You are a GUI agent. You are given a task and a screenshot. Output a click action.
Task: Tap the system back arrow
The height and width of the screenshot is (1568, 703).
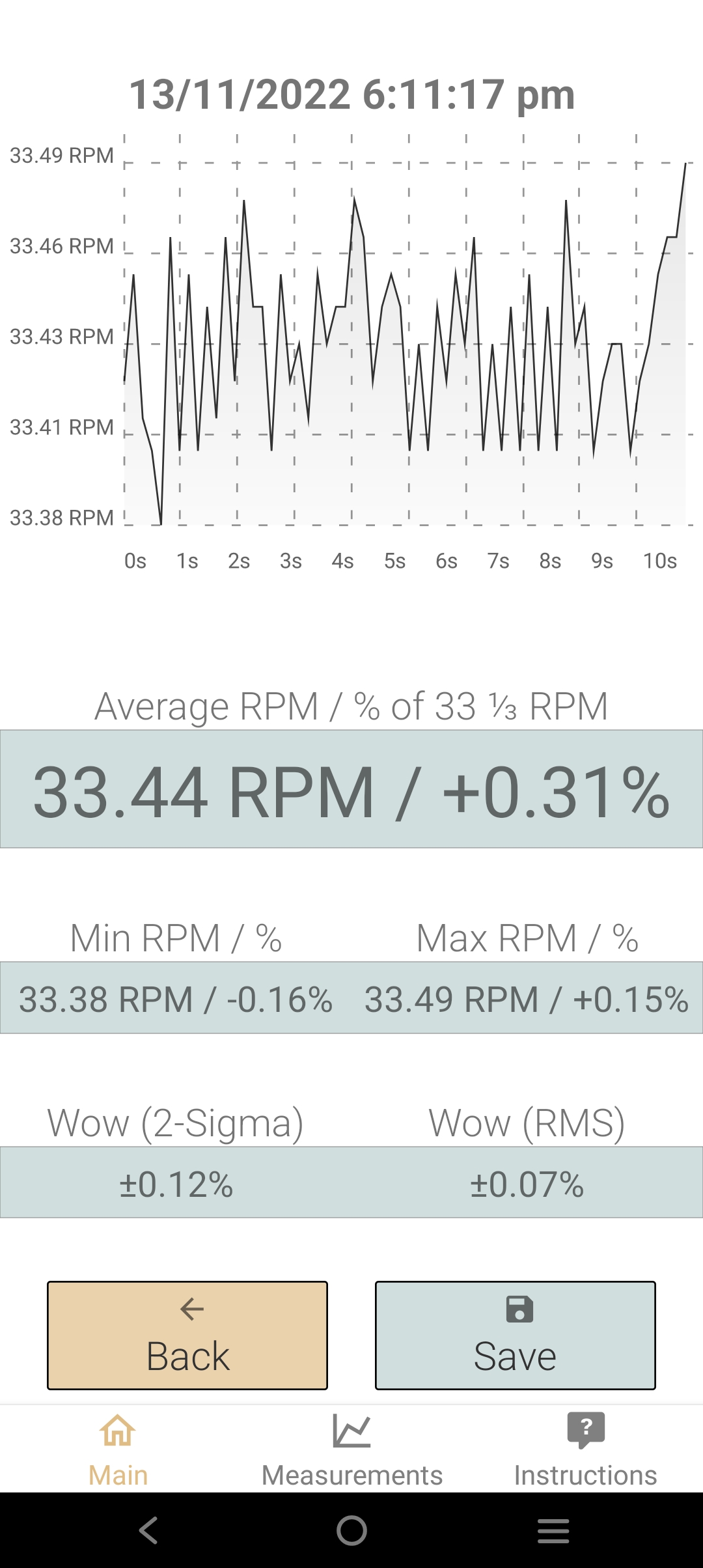click(x=149, y=1530)
